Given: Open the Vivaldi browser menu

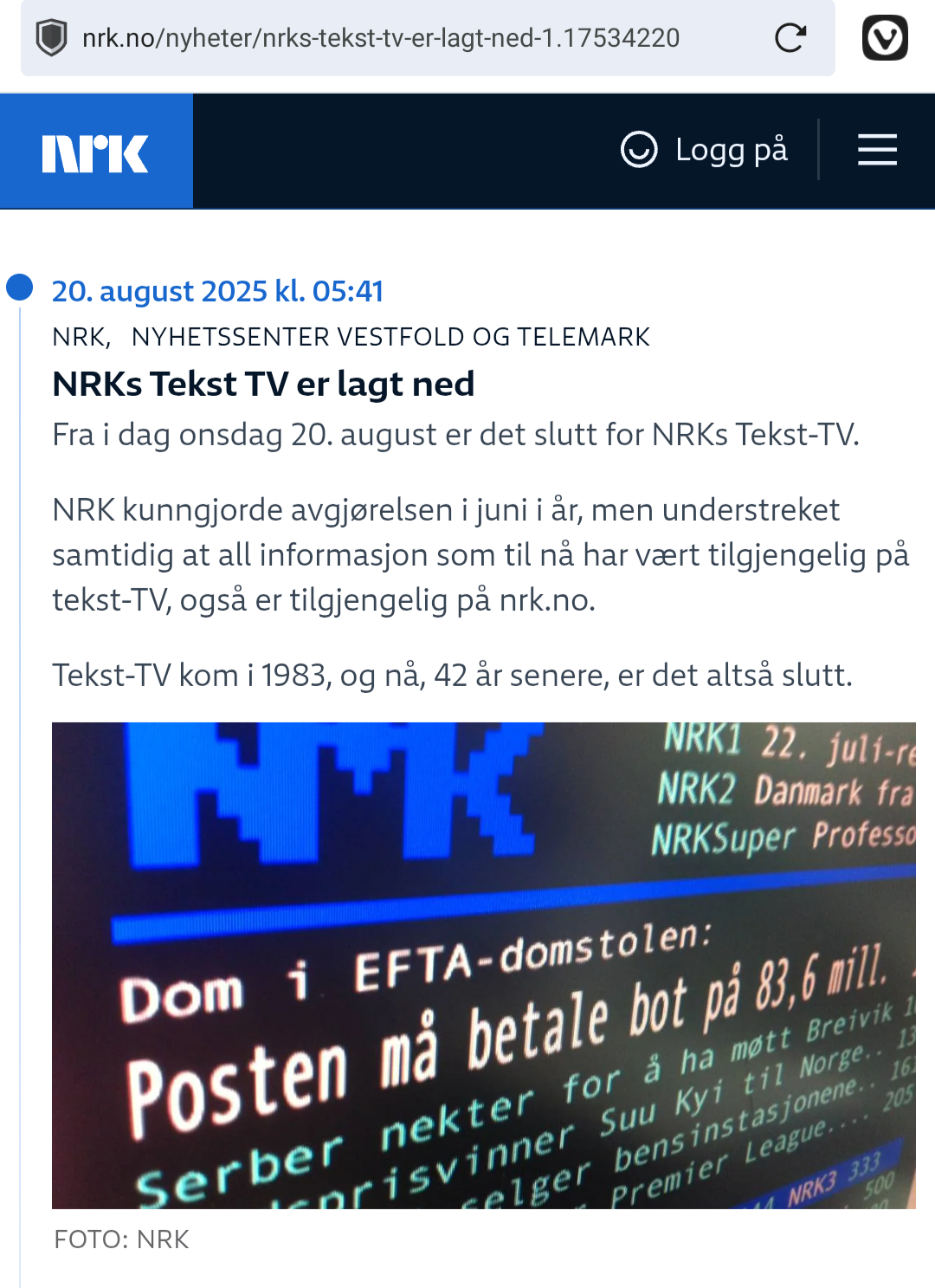Looking at the screenshot, I should coord(885,38).
